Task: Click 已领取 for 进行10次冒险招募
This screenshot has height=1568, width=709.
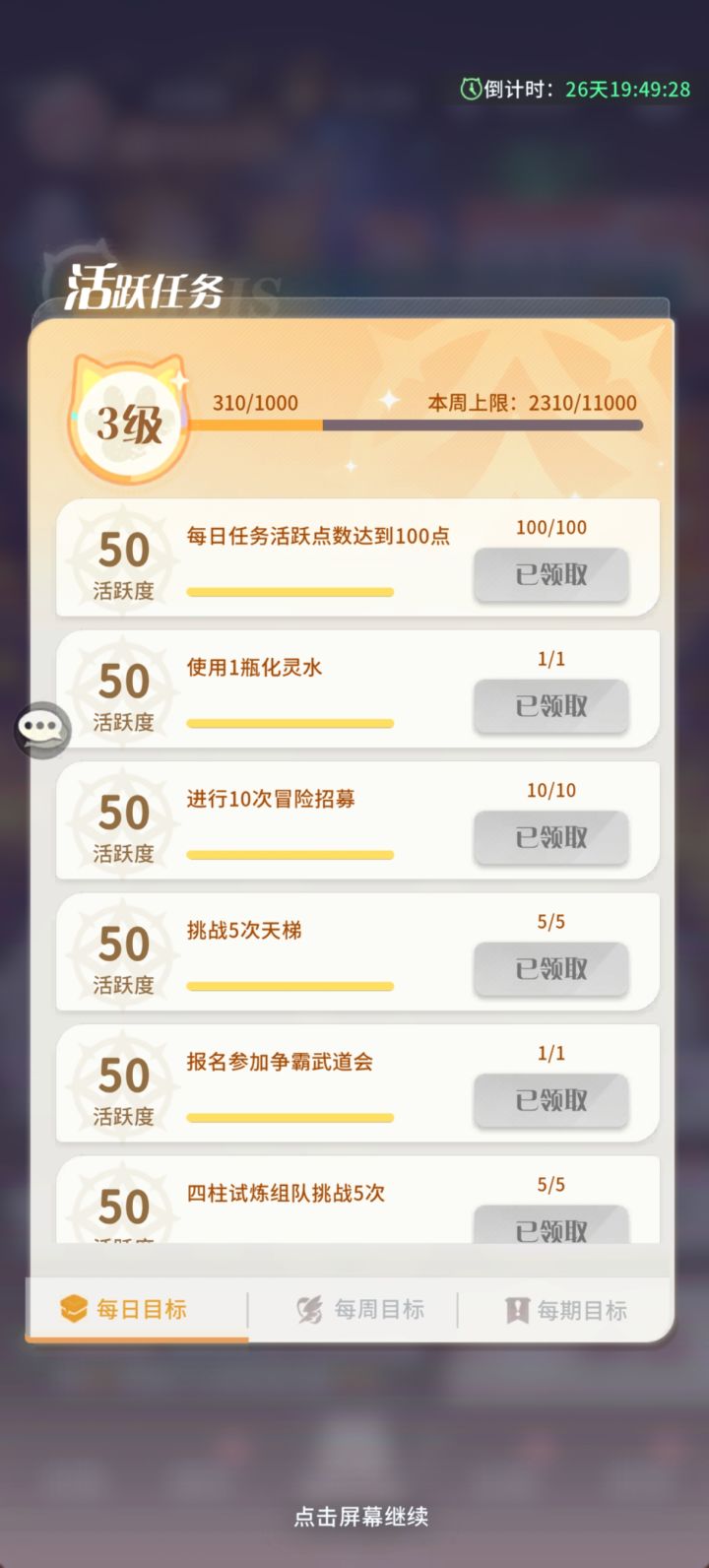Action: 550,838
